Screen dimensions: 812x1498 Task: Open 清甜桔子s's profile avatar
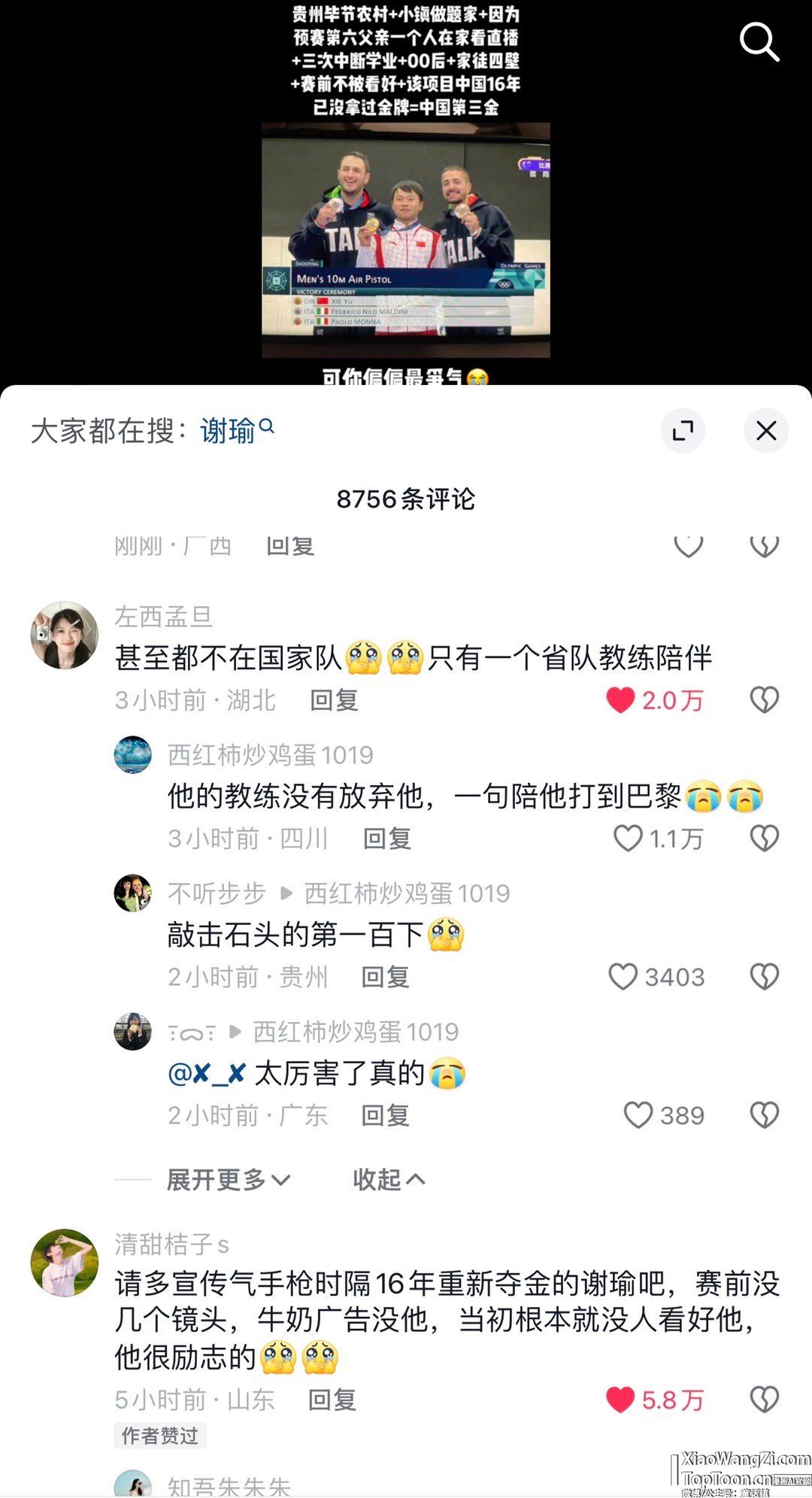tap(65, 1263)
